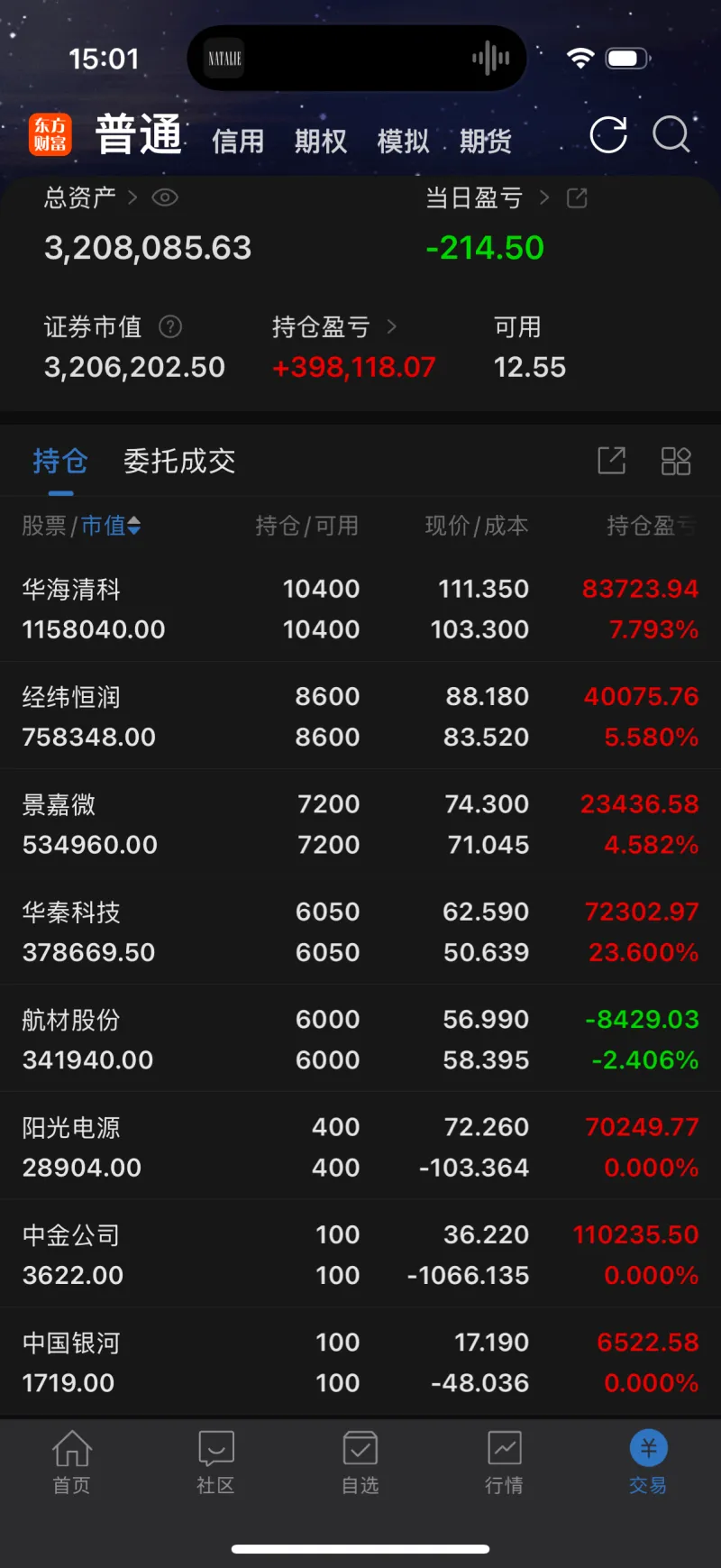Hide total assets with the eye icon
Image resolution: width=721 pixels, height=1568 pixels.
(x=165, y=197)
